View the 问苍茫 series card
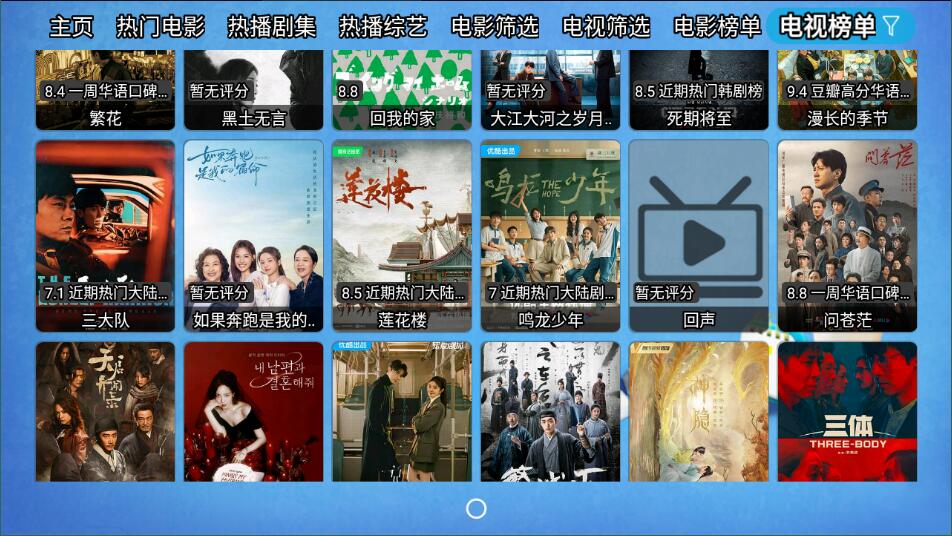Screen dimensions: 952x536 [847, 235]
